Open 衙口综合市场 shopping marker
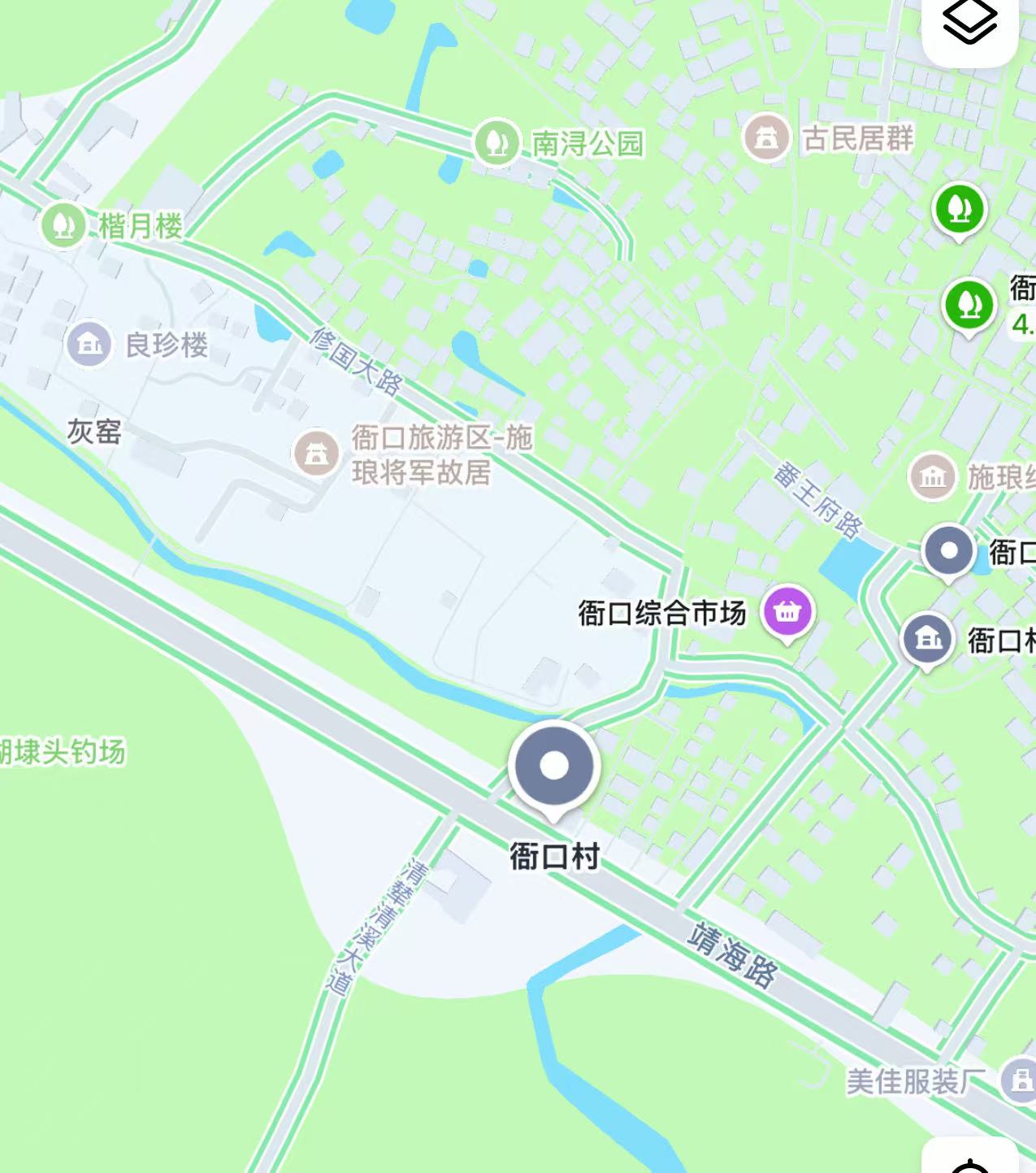The image size is (1036, 1173). tap(787, 611)
